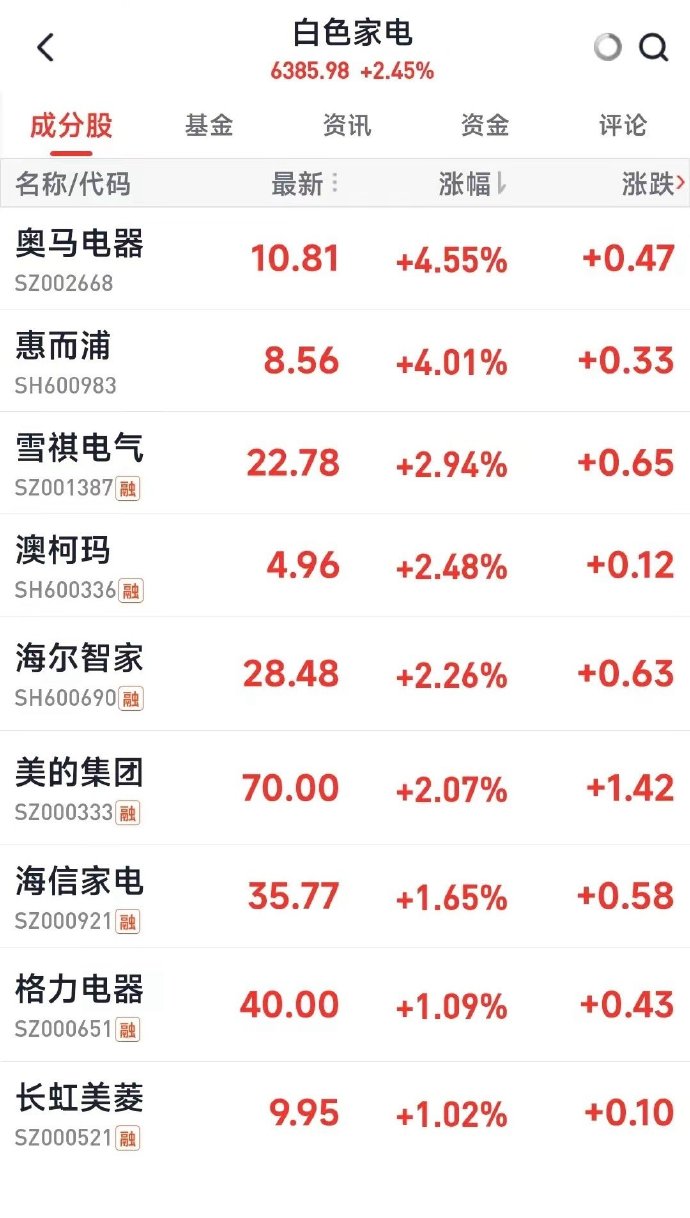Open 格力电器 quote
Viewport: 690px width, 1218px height.
coord(345,1005)
